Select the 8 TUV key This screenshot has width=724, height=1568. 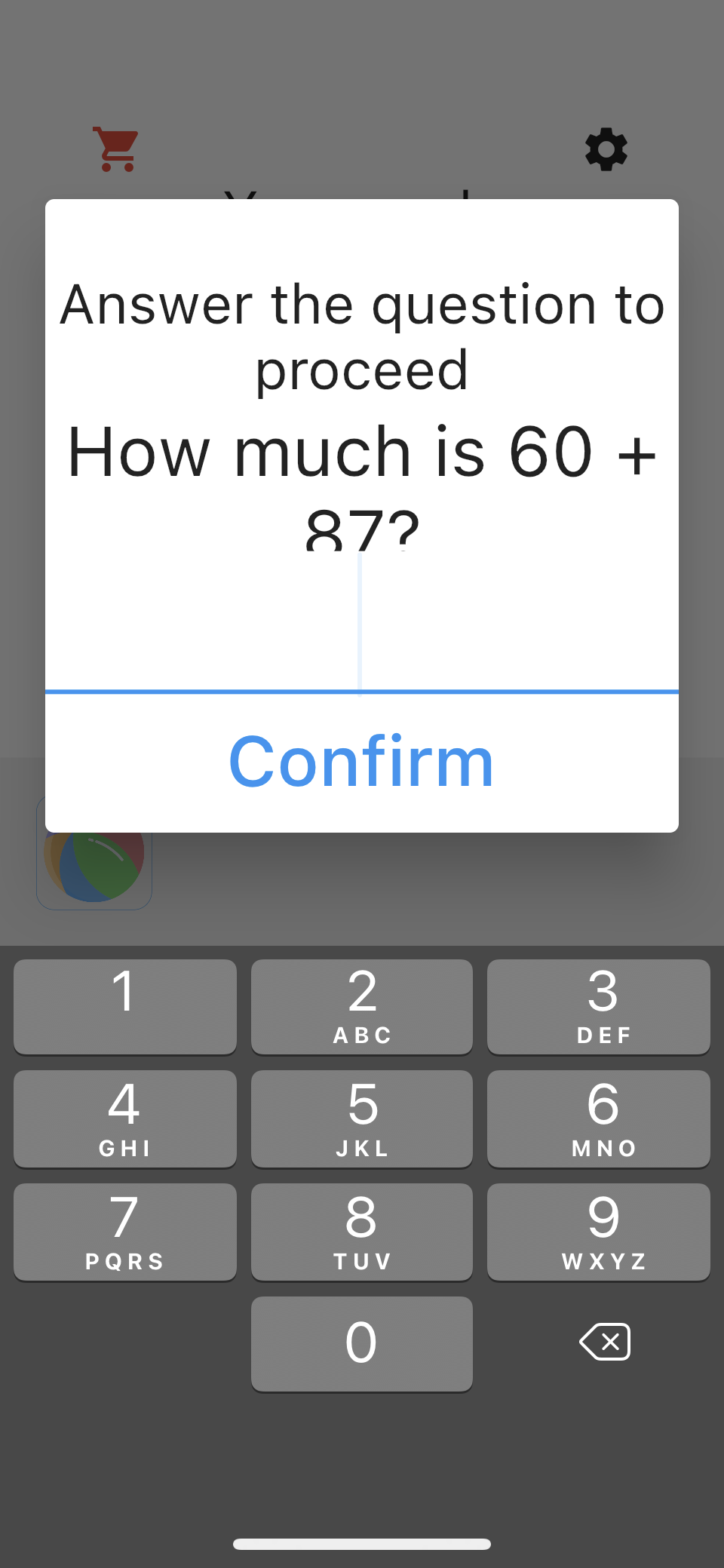click(x=362, y=1232)
